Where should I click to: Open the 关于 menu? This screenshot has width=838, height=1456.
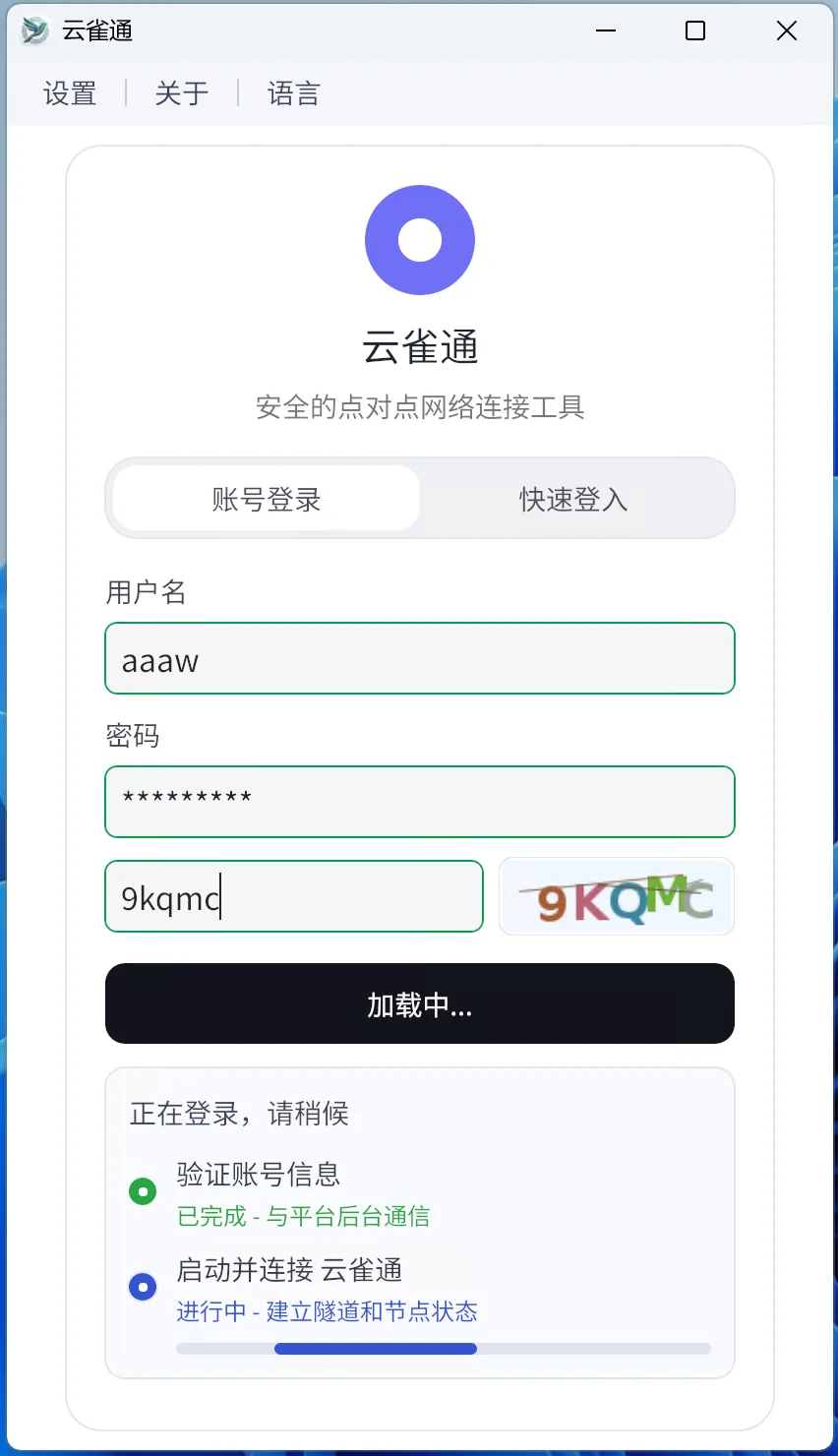[181, 93]
